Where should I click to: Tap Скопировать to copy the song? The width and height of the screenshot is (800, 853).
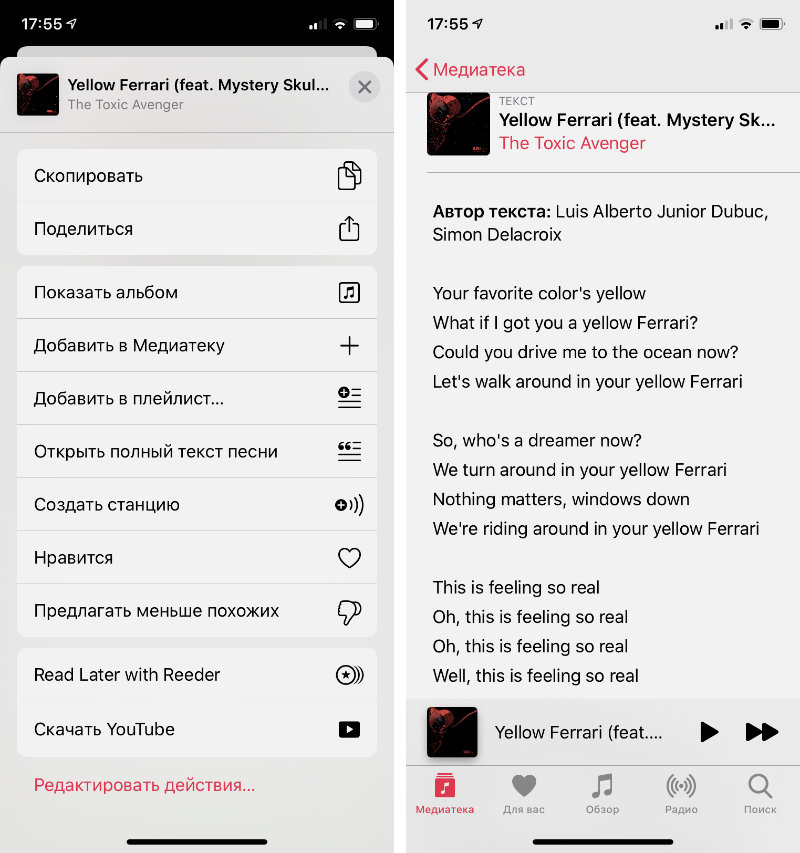pos(197,176)
